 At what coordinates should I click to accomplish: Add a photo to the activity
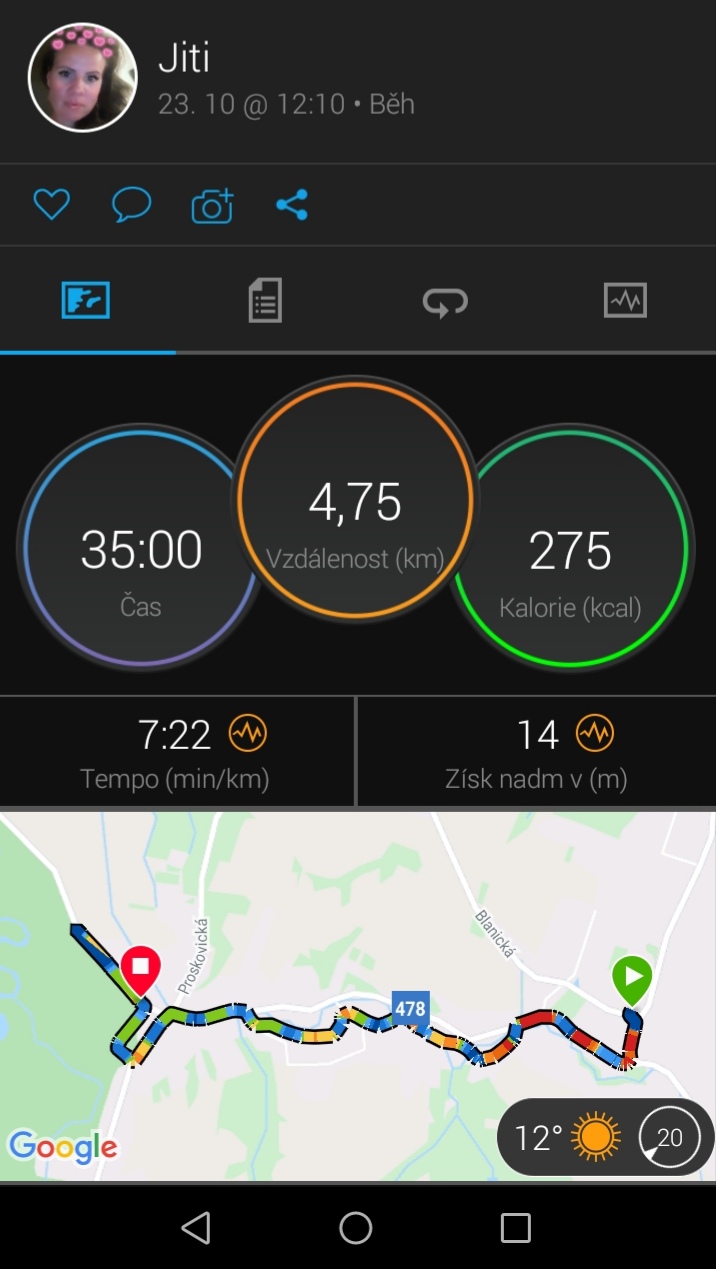(212, 206)
